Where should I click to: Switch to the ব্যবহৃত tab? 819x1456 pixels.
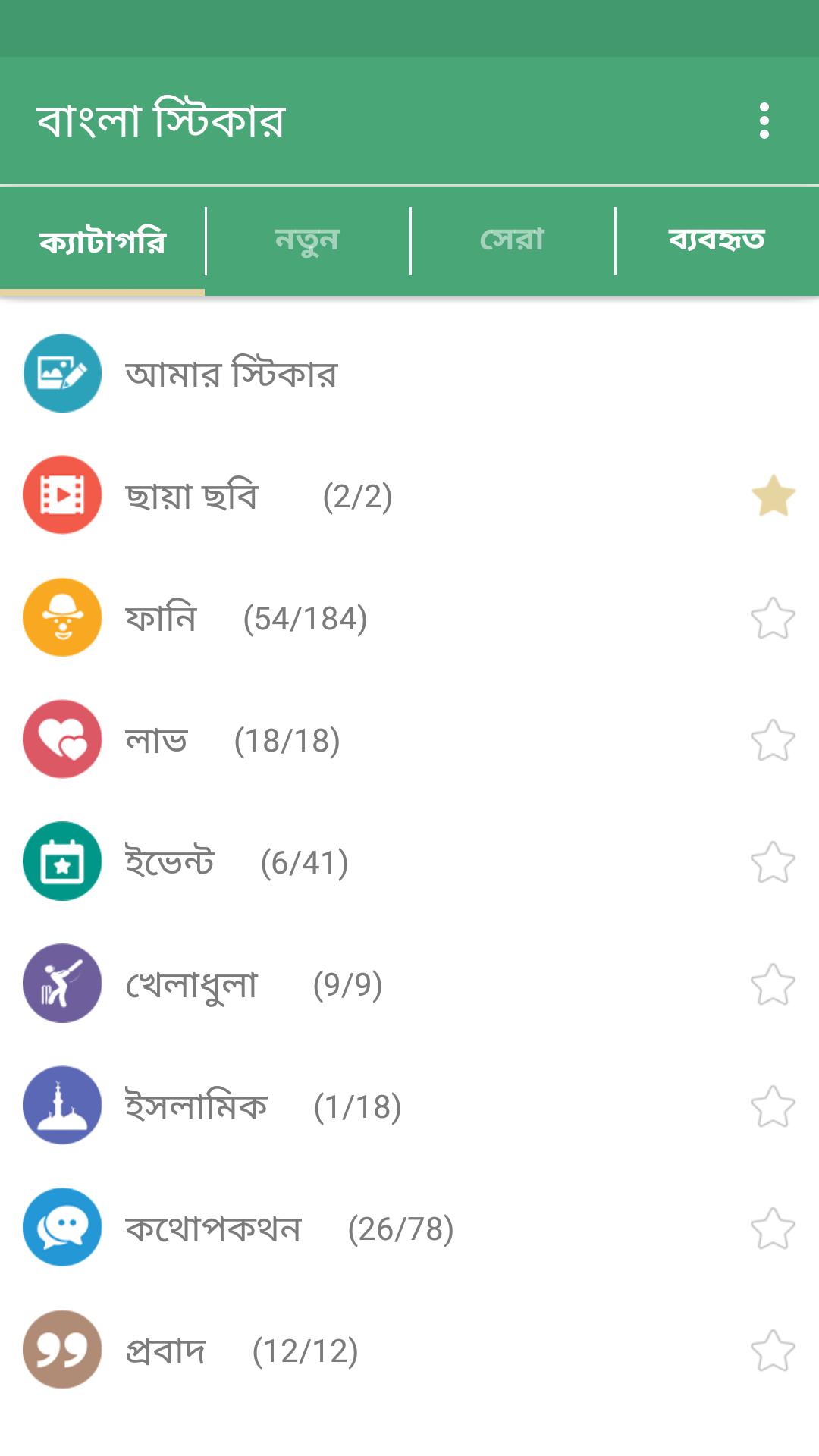(x=717, y=240)
